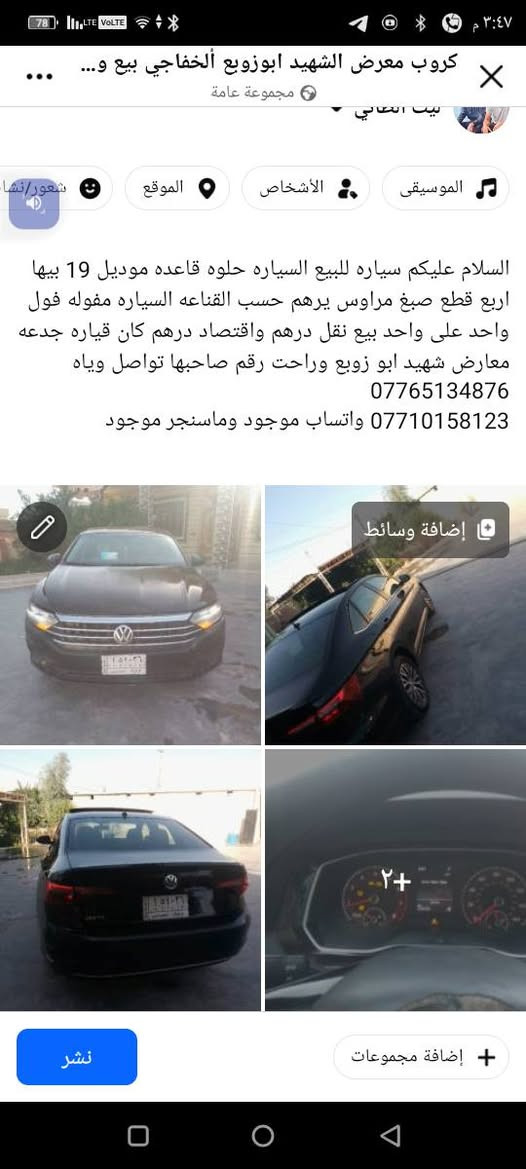
Task: Tap إضافة وسائط to add more media
Action: click(431, 530)
